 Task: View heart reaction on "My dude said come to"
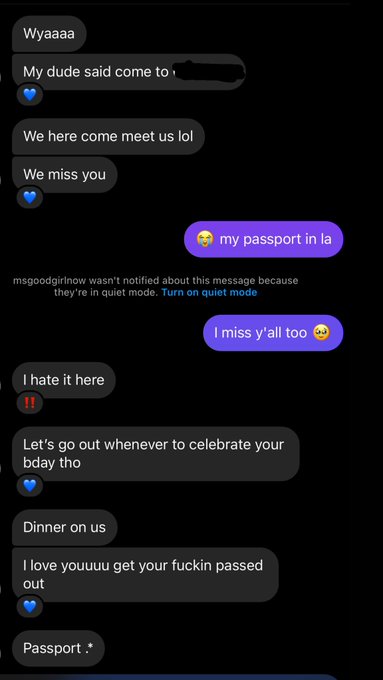click(x=29, y=95)
